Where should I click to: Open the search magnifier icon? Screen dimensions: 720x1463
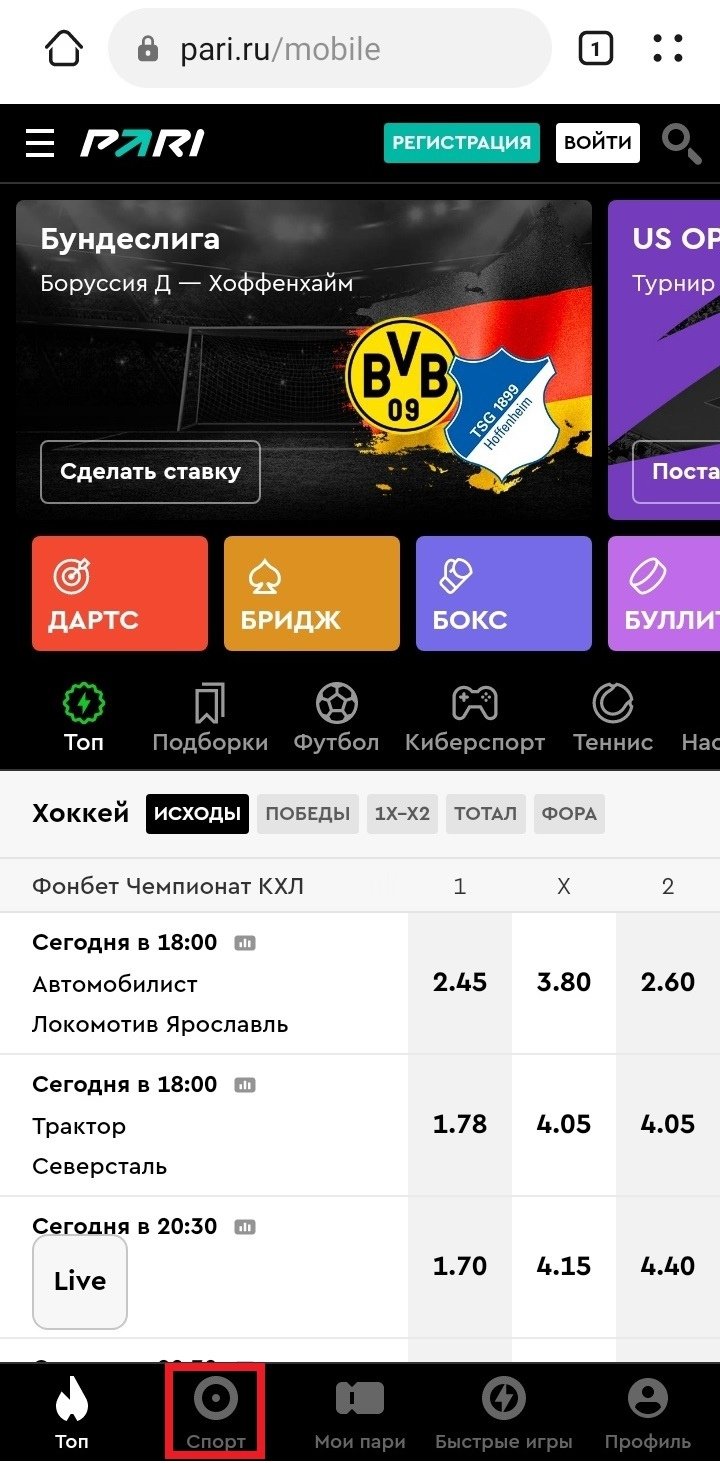681,143
